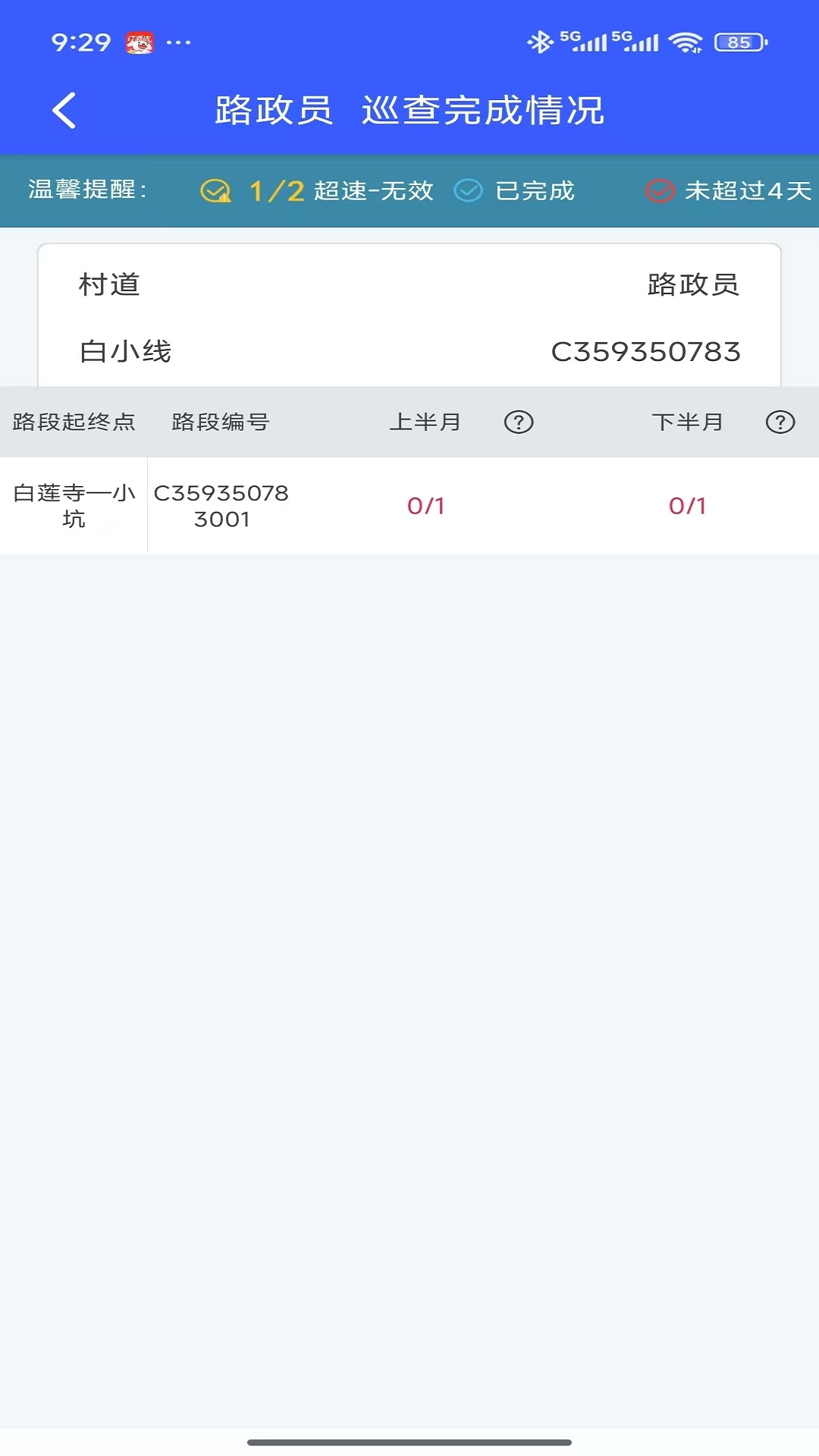This screenshot has width=819, height=1456.
Task: Open the 上半月 help question mark
Action: point(519,422)
